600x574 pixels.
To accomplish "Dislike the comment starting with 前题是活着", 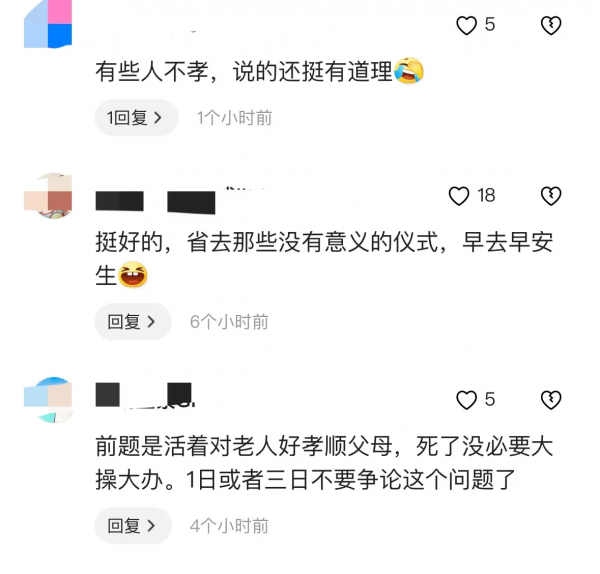I will point(551,400).
